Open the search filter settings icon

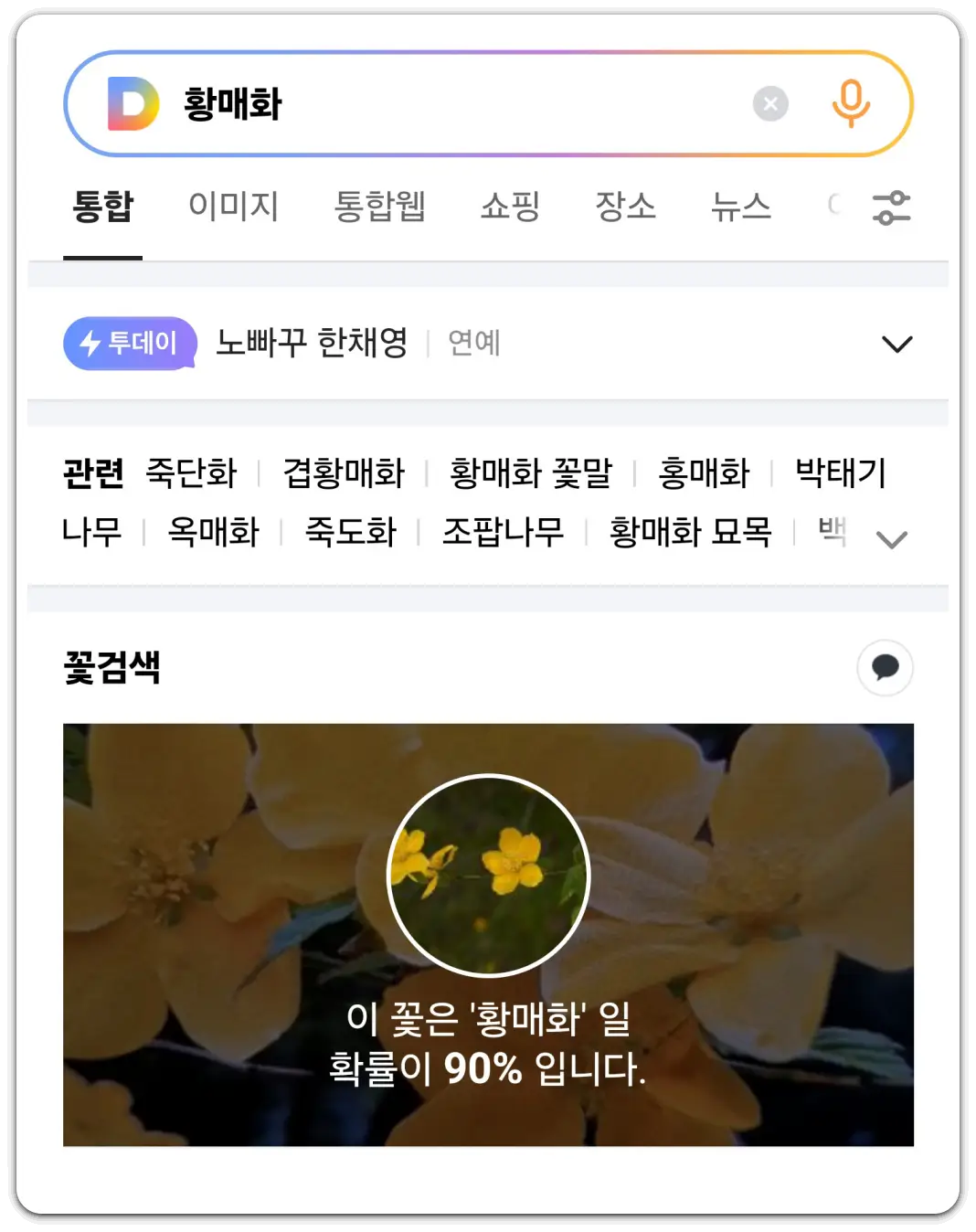click(x=891, y=207)
